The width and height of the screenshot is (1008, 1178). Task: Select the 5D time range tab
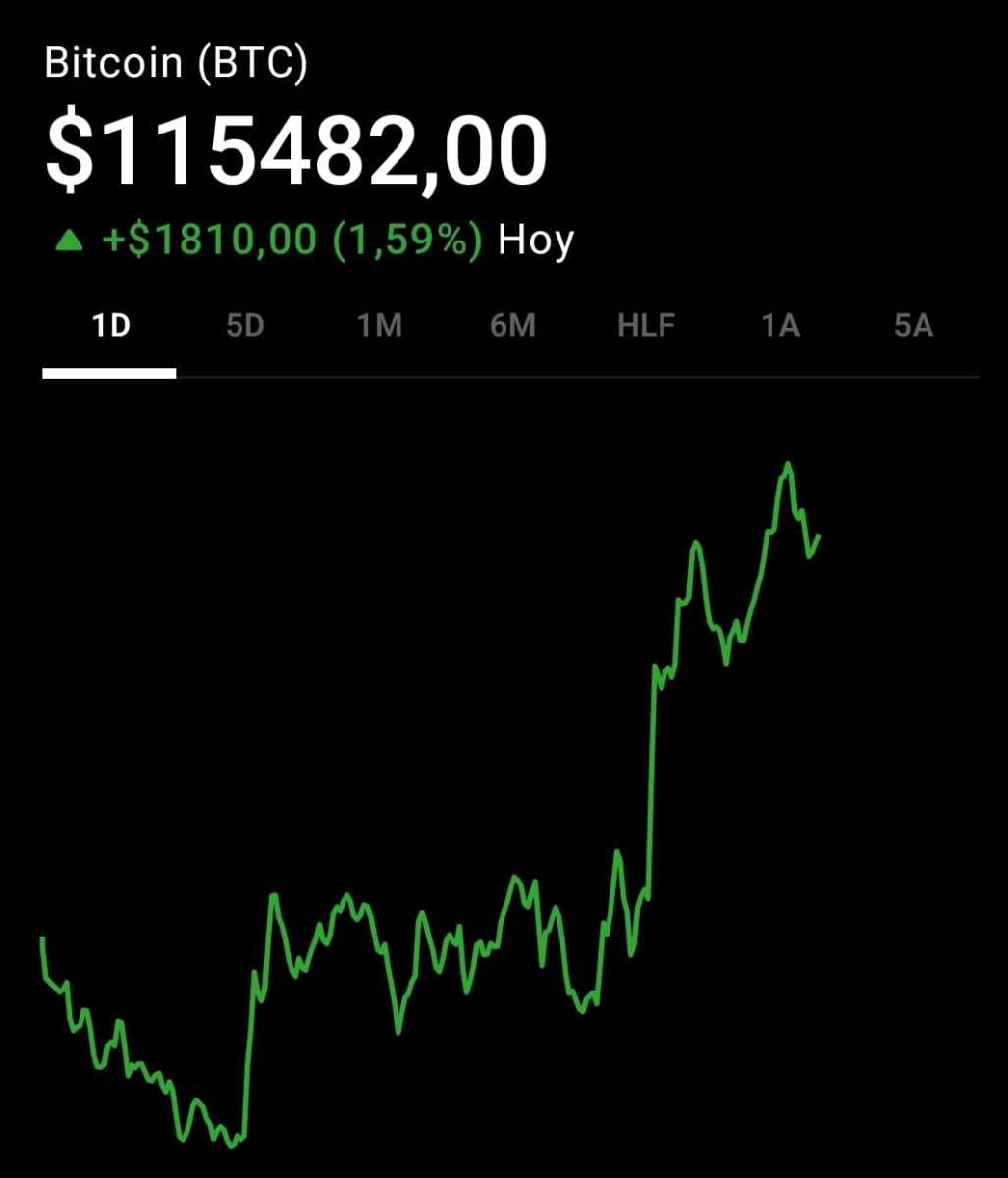(245, 327)
